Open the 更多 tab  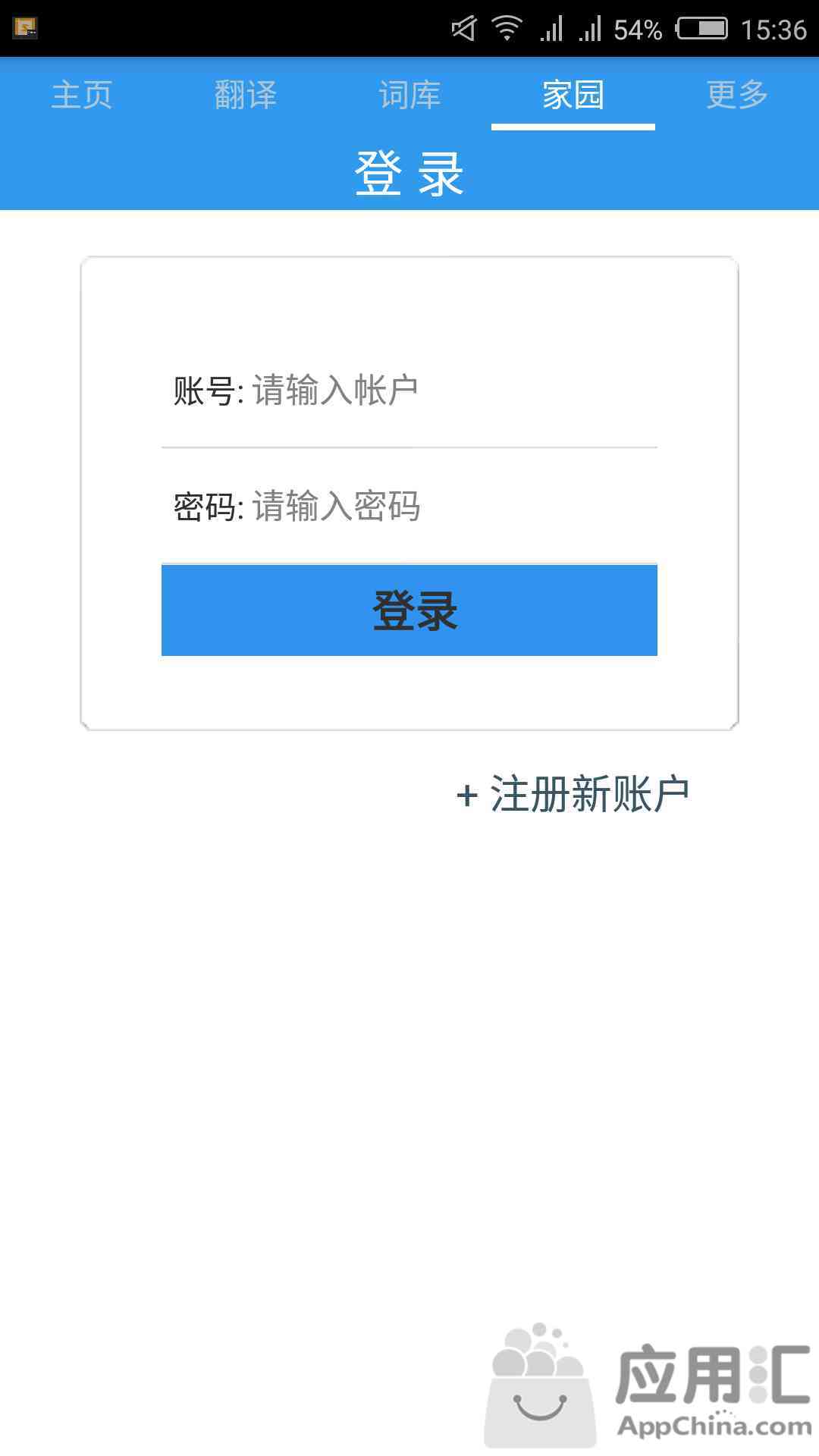(x=737, y=95)
